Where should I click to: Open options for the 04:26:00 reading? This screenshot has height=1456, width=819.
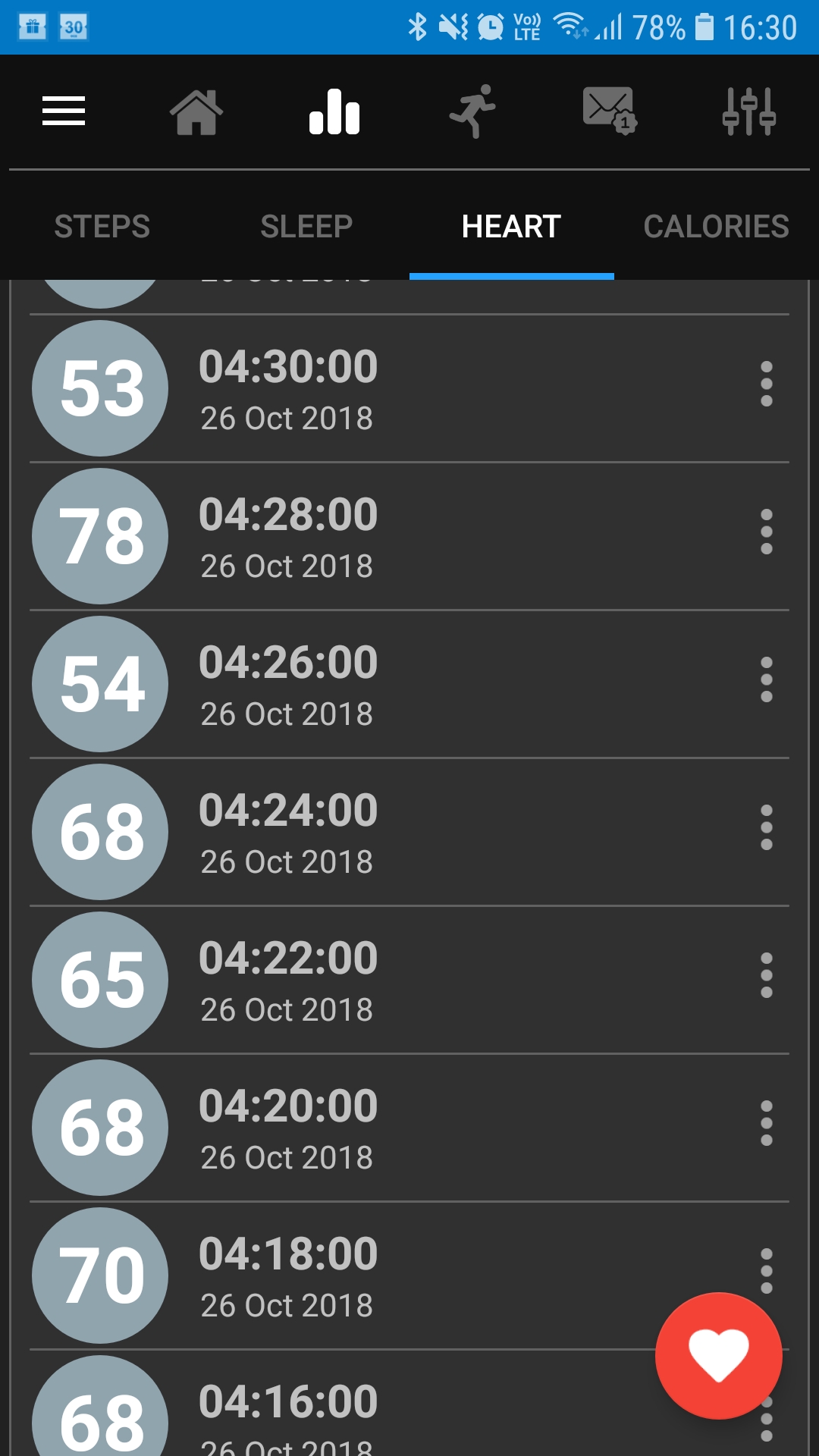[767, 679]
